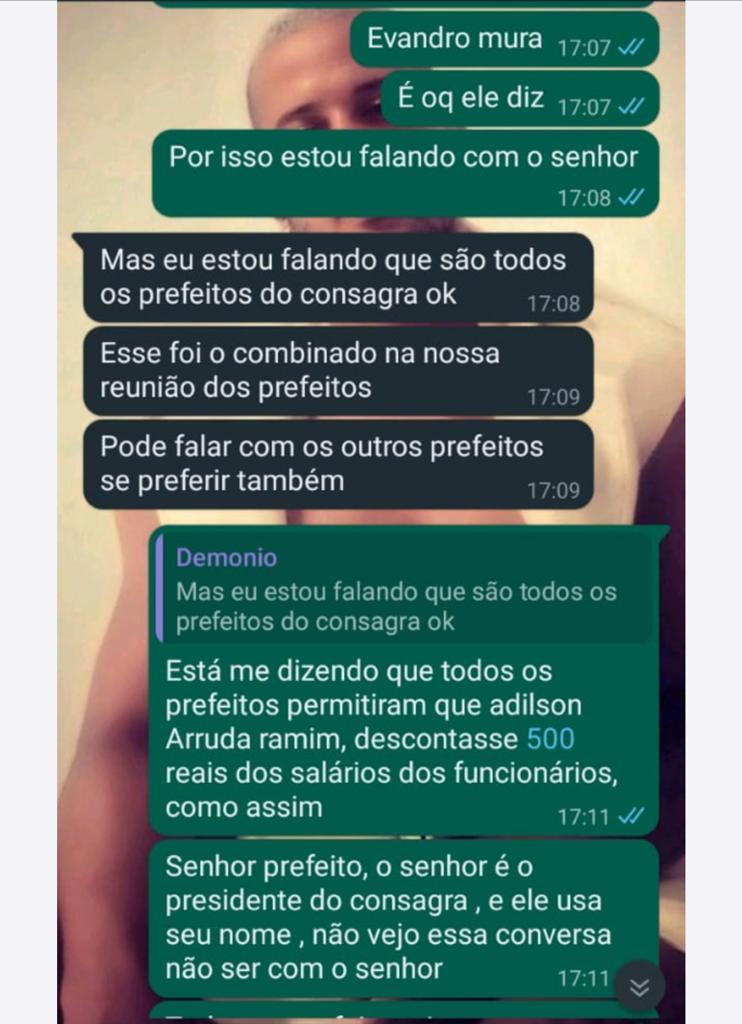
Task: Open the quoted Demonio message in the reply
Action: pyautogui.click(x=400, y=590)
